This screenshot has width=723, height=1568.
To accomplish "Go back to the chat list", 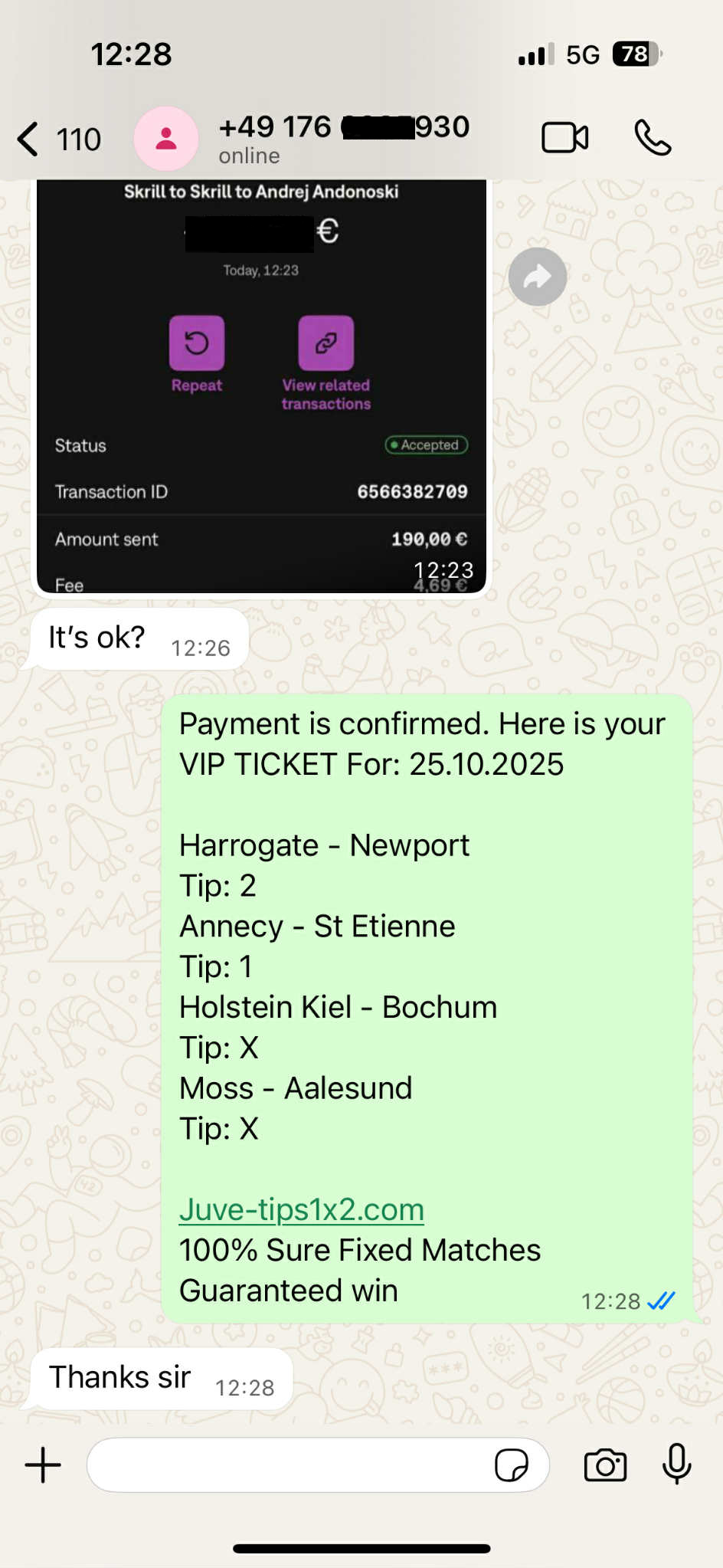I will click(31, 139).
